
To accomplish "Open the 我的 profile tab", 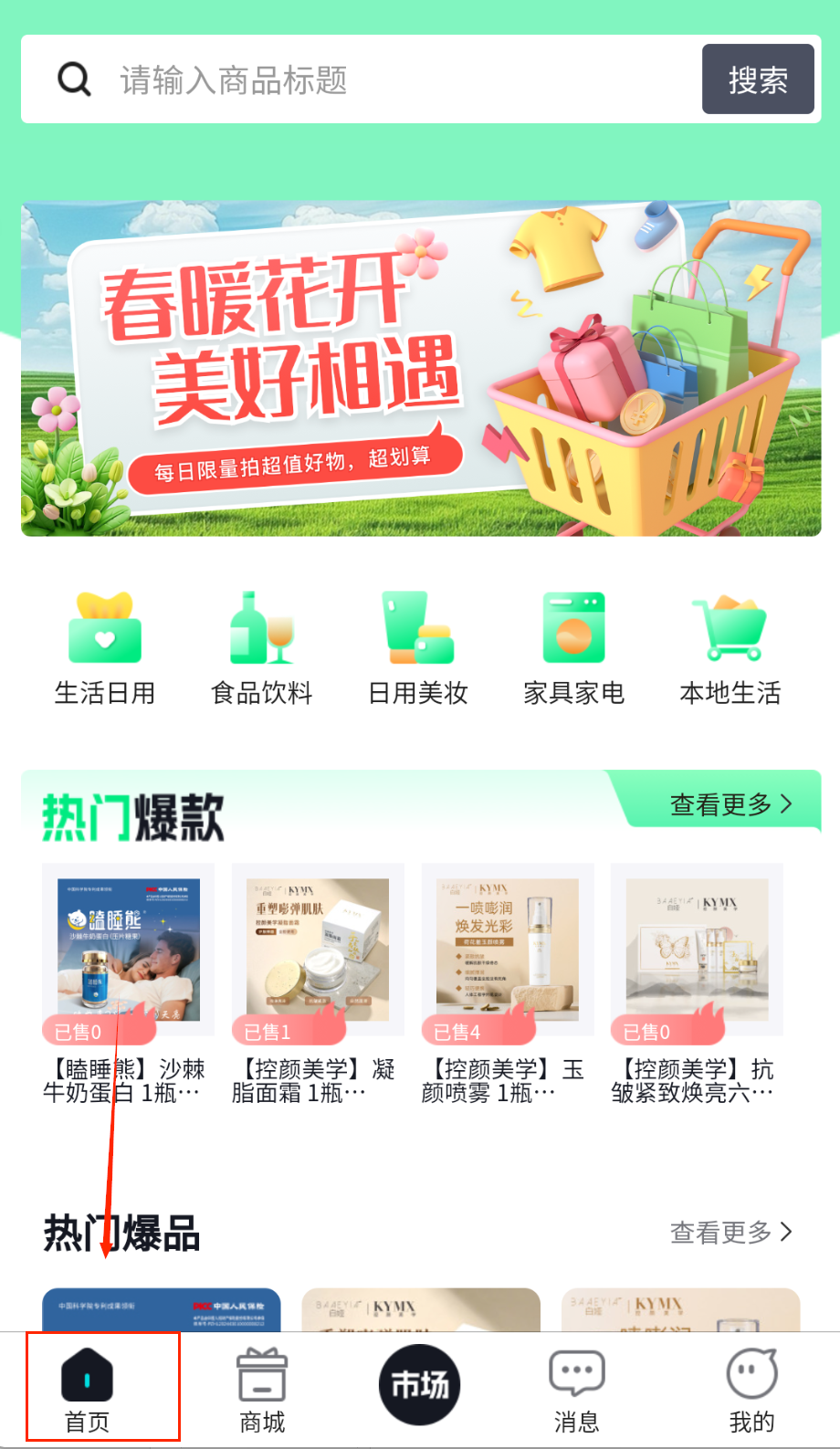I will [751, 1388].
